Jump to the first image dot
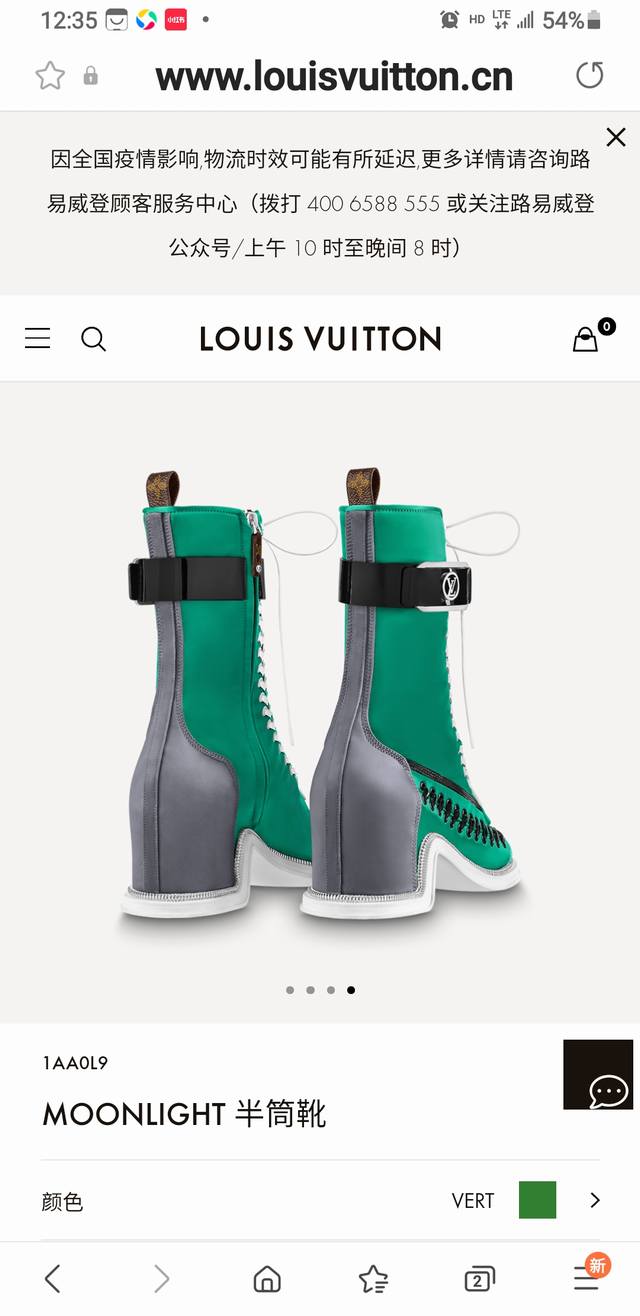Viewport: 640px width, 1316px height. (x=290, y=990)
